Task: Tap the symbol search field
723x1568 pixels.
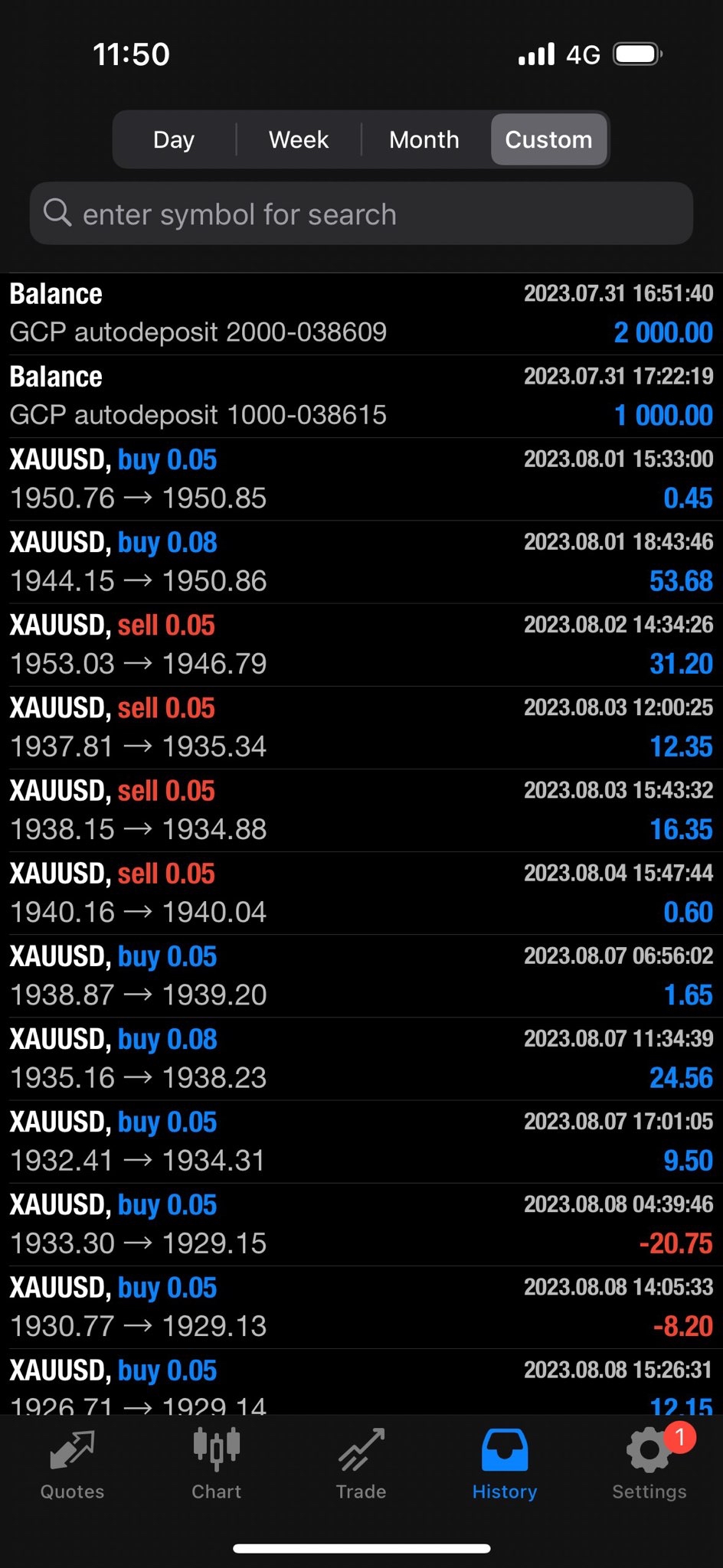Action: 361,214
